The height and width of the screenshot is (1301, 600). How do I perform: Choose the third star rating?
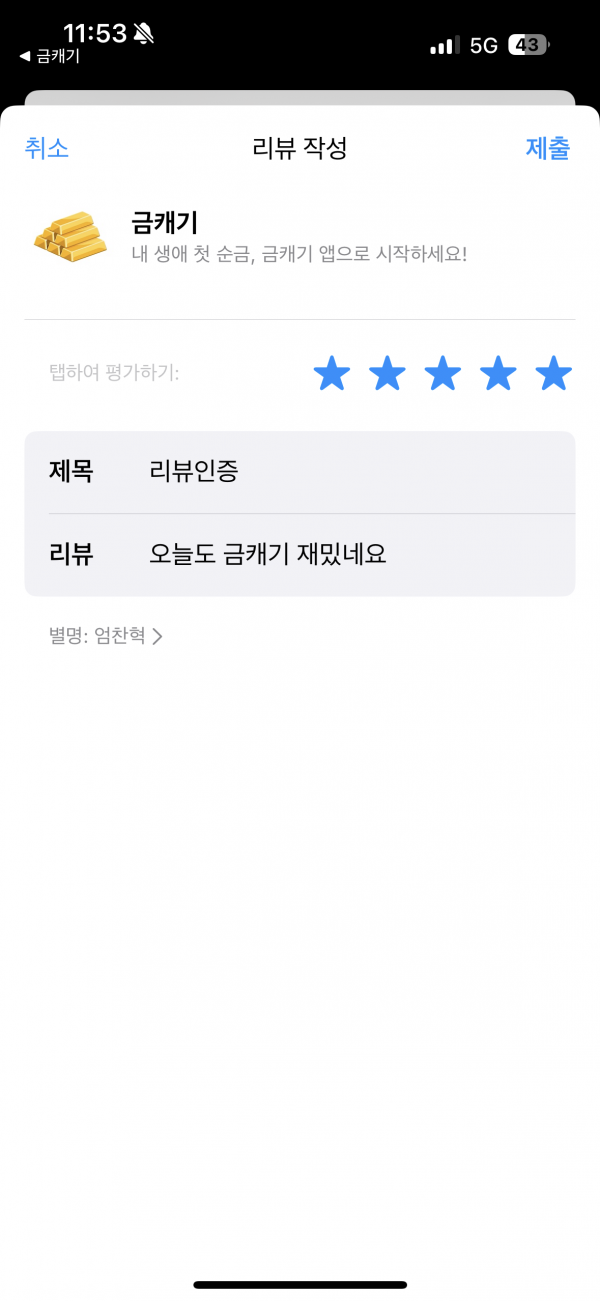pyautogui.click(x=442, y=374)
